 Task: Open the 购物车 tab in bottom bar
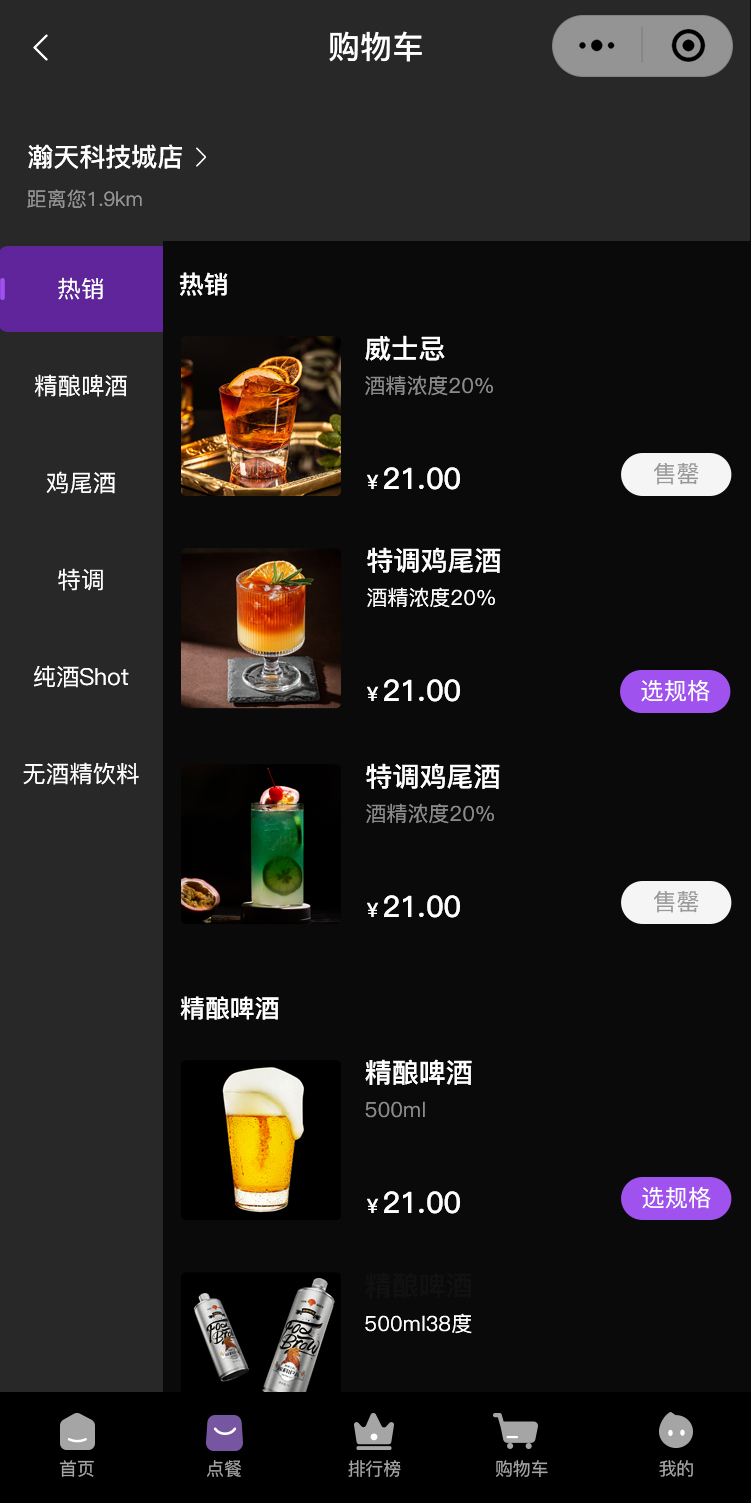[x=521, y=1445]
